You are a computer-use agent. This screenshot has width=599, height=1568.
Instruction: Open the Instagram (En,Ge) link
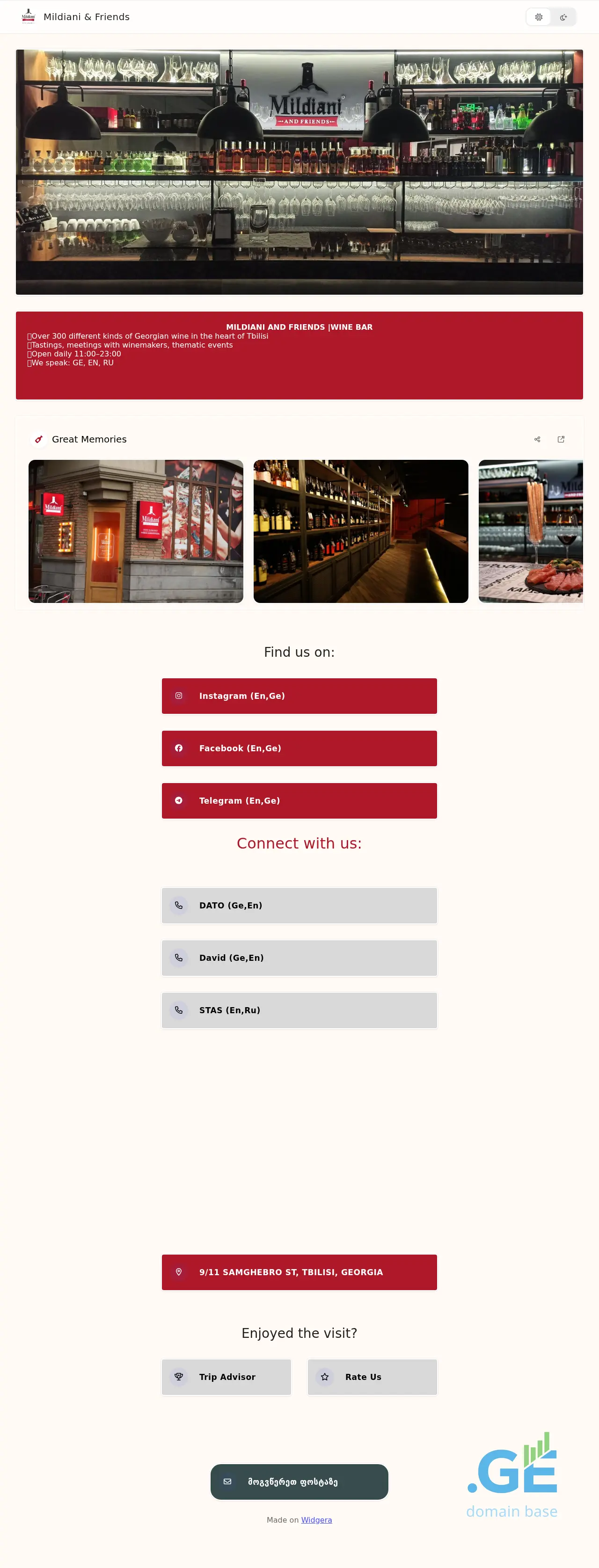pyautogui.click(x=299, y=696)
